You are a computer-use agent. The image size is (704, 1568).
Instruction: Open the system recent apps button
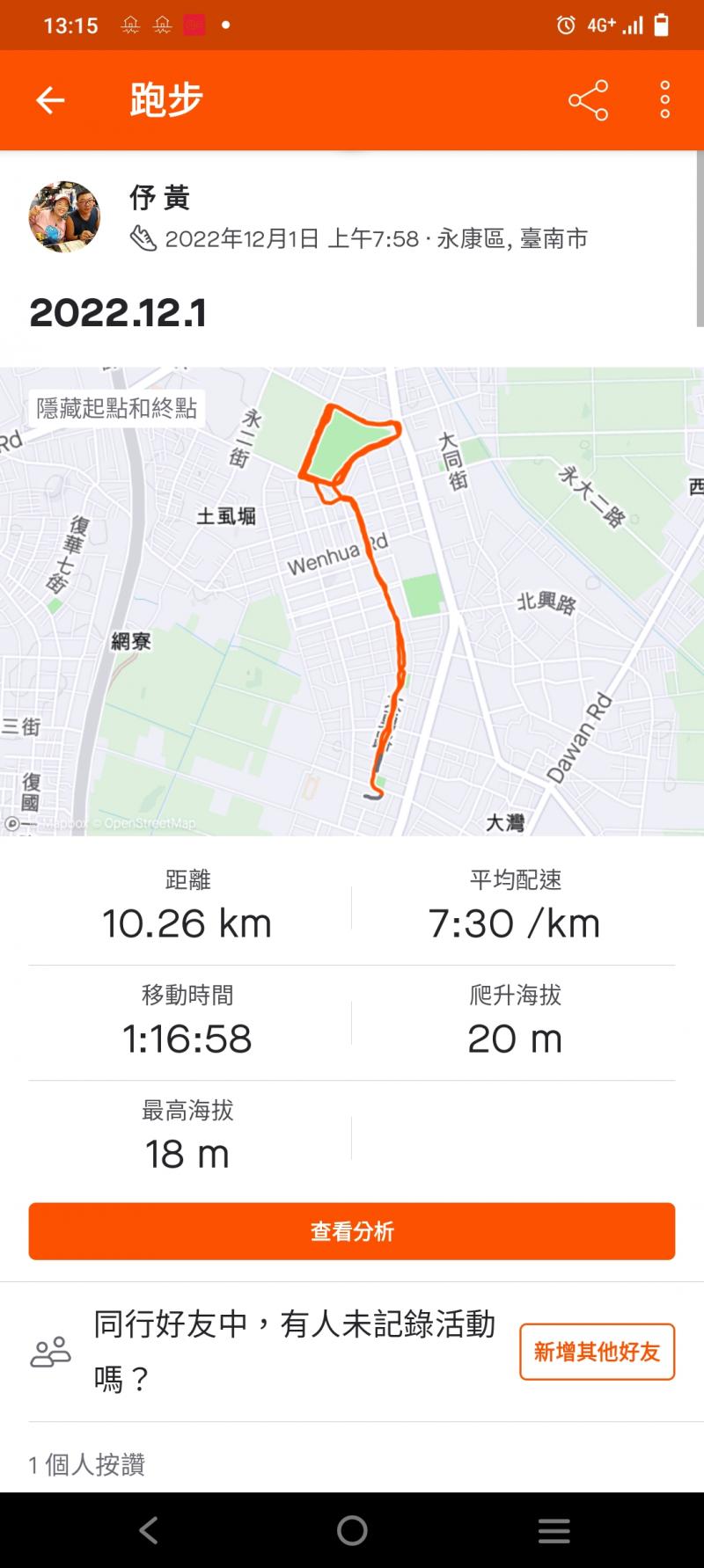(x=554, y=1531)
